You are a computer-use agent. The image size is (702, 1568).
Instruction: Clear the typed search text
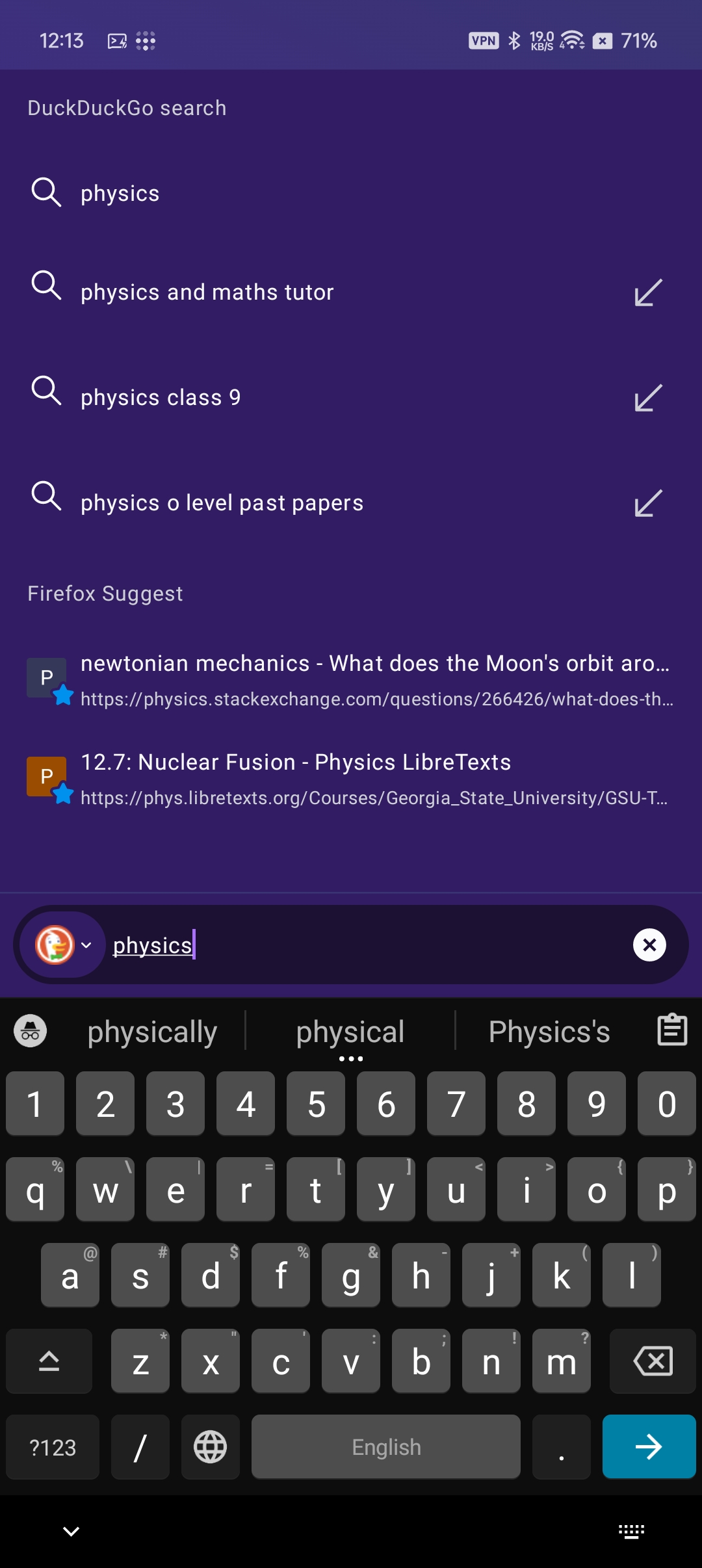click(x=649, y=945)
